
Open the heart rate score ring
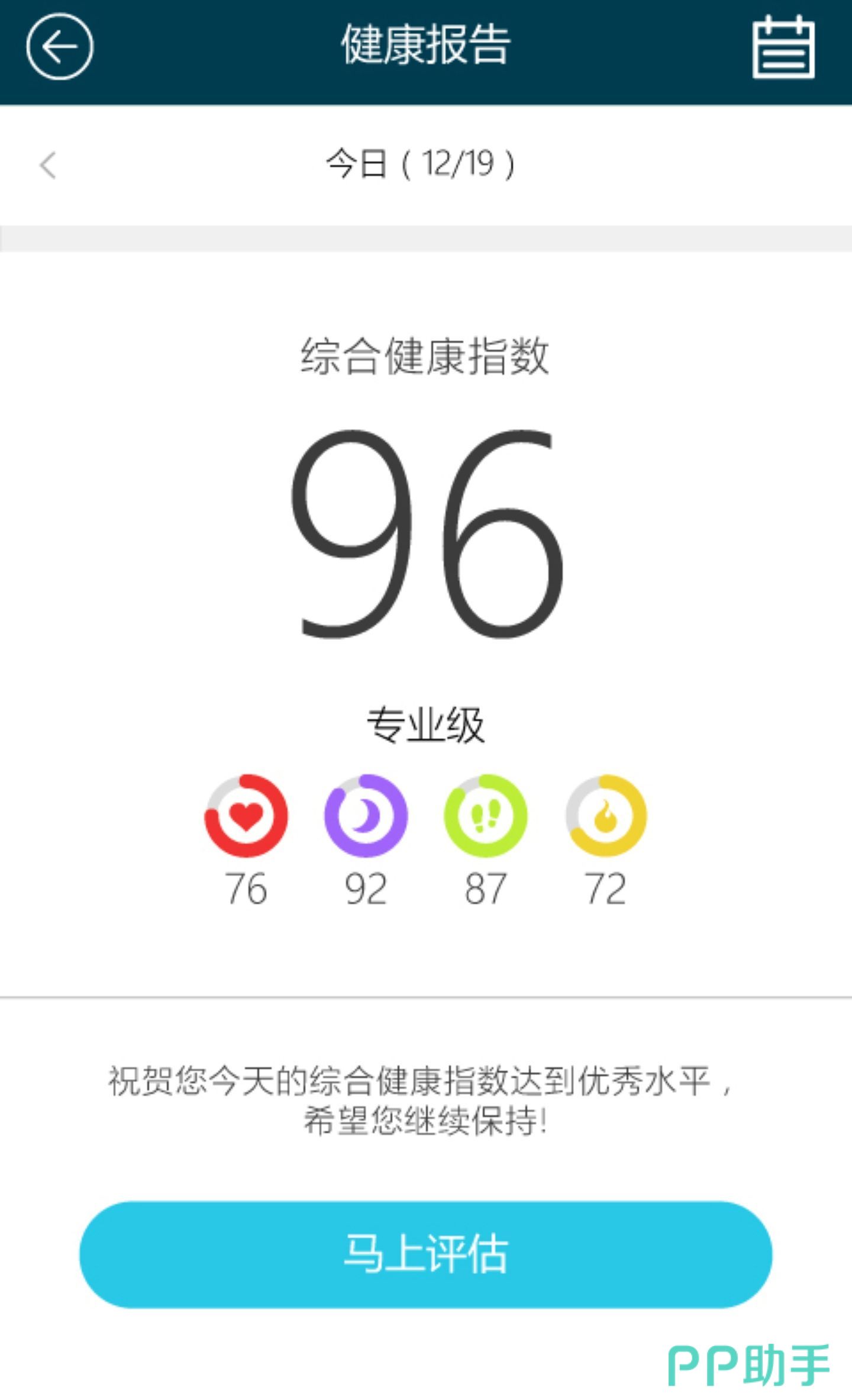pos(246,815)
